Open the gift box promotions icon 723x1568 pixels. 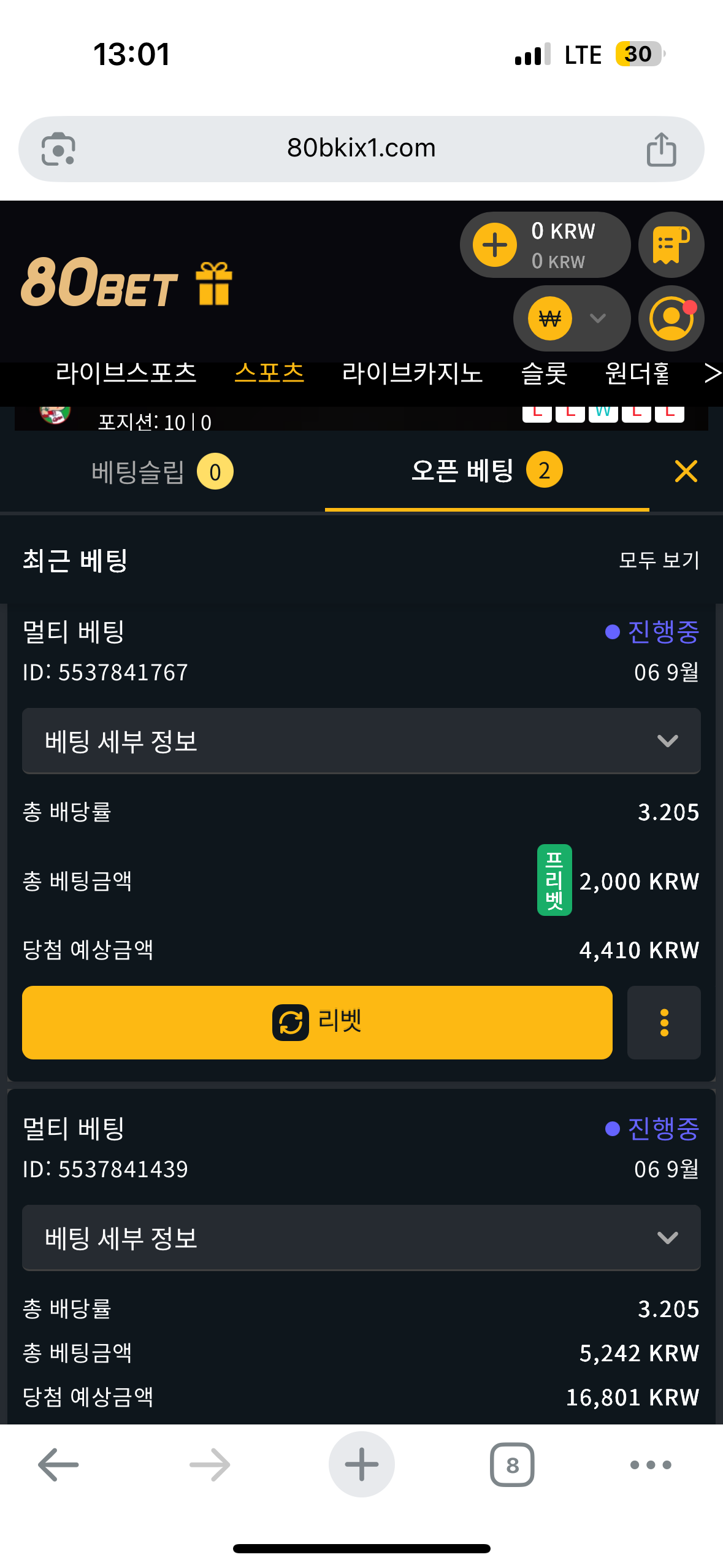click(214, 283)
